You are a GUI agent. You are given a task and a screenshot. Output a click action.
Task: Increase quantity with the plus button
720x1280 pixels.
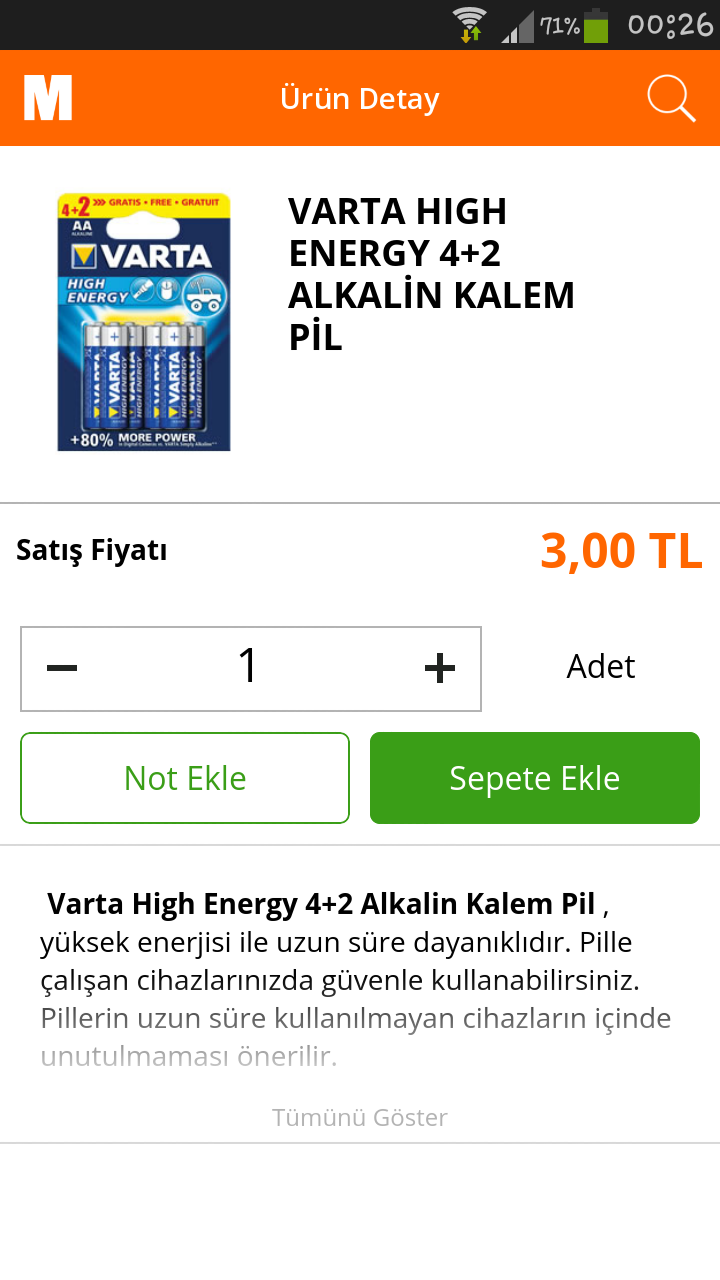(440, 668)
